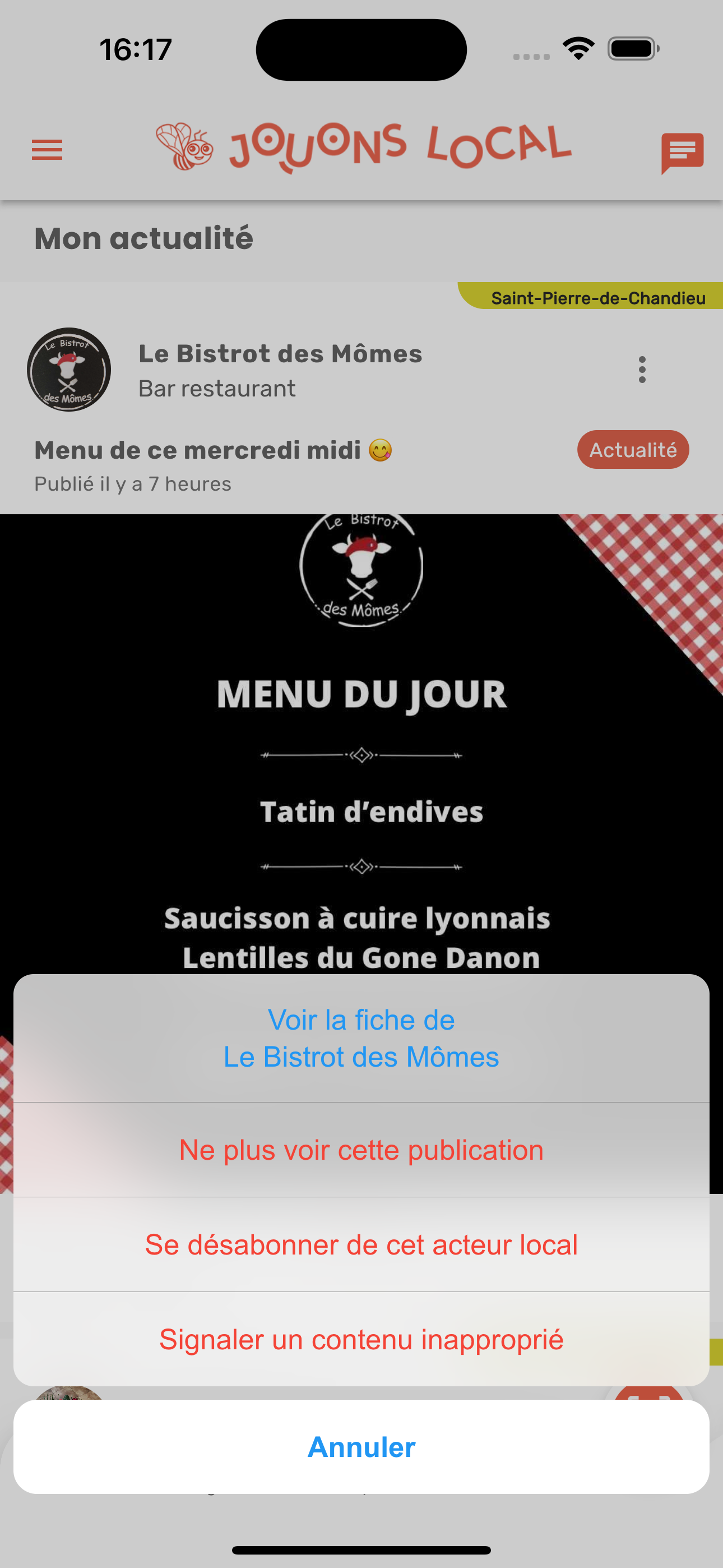Viewport: 723px width, 1568px height.
Task: Click Le Bistrot des Mômes name text
Action: point(281,353)
